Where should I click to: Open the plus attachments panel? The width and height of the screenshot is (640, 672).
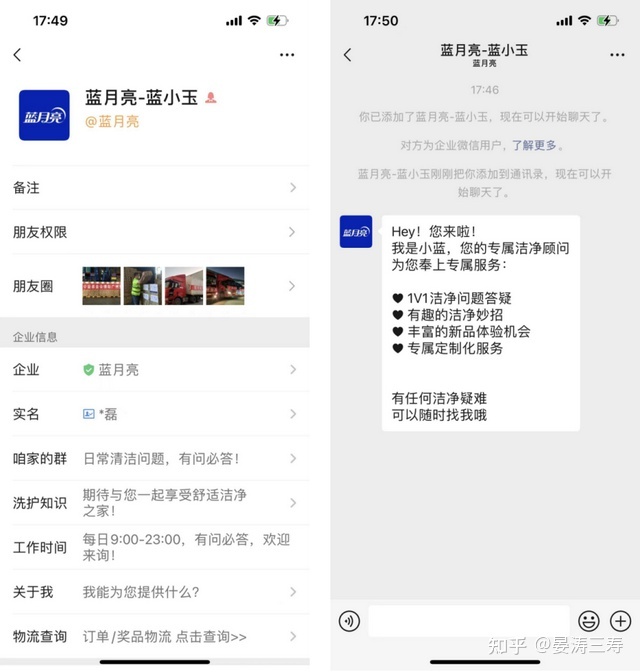[620, 621]
